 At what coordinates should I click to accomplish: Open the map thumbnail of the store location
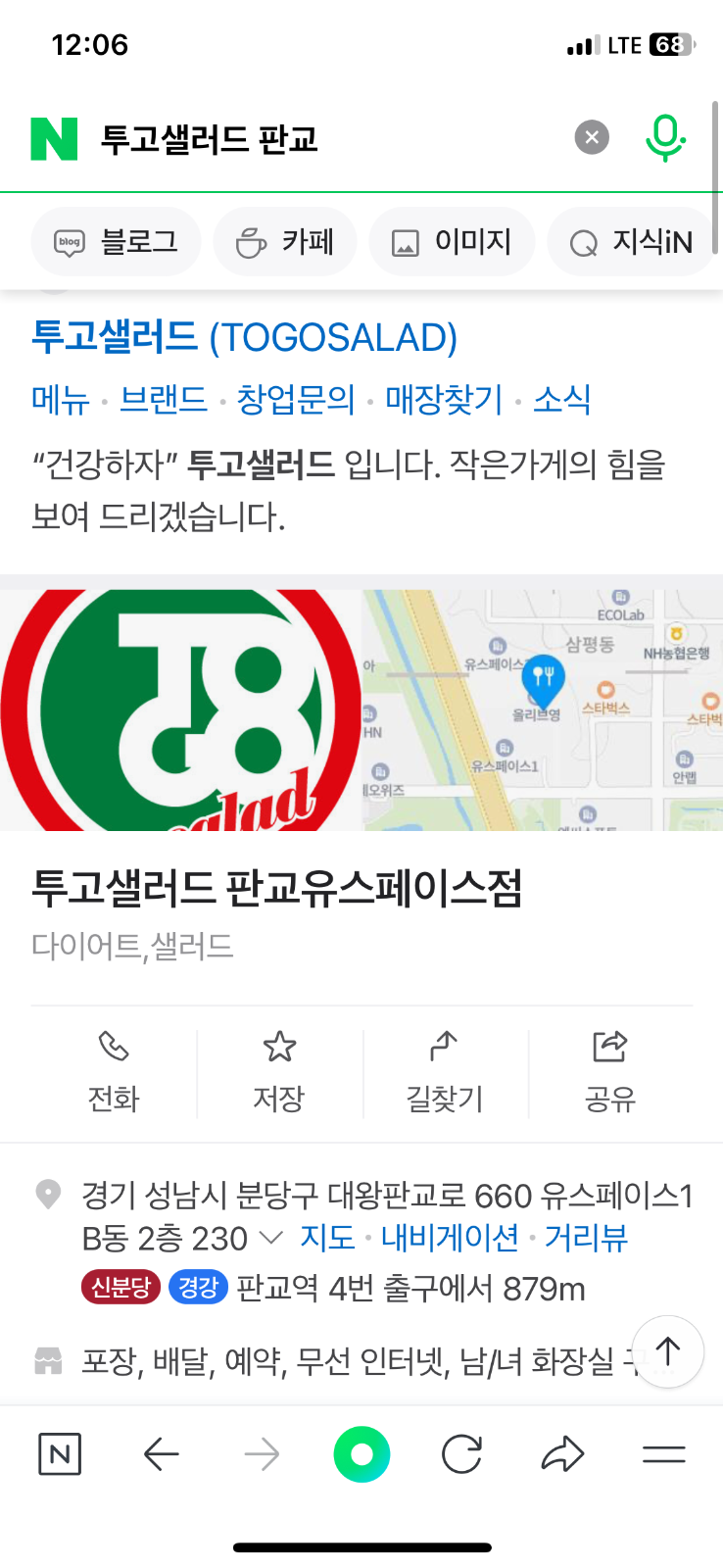543,710
